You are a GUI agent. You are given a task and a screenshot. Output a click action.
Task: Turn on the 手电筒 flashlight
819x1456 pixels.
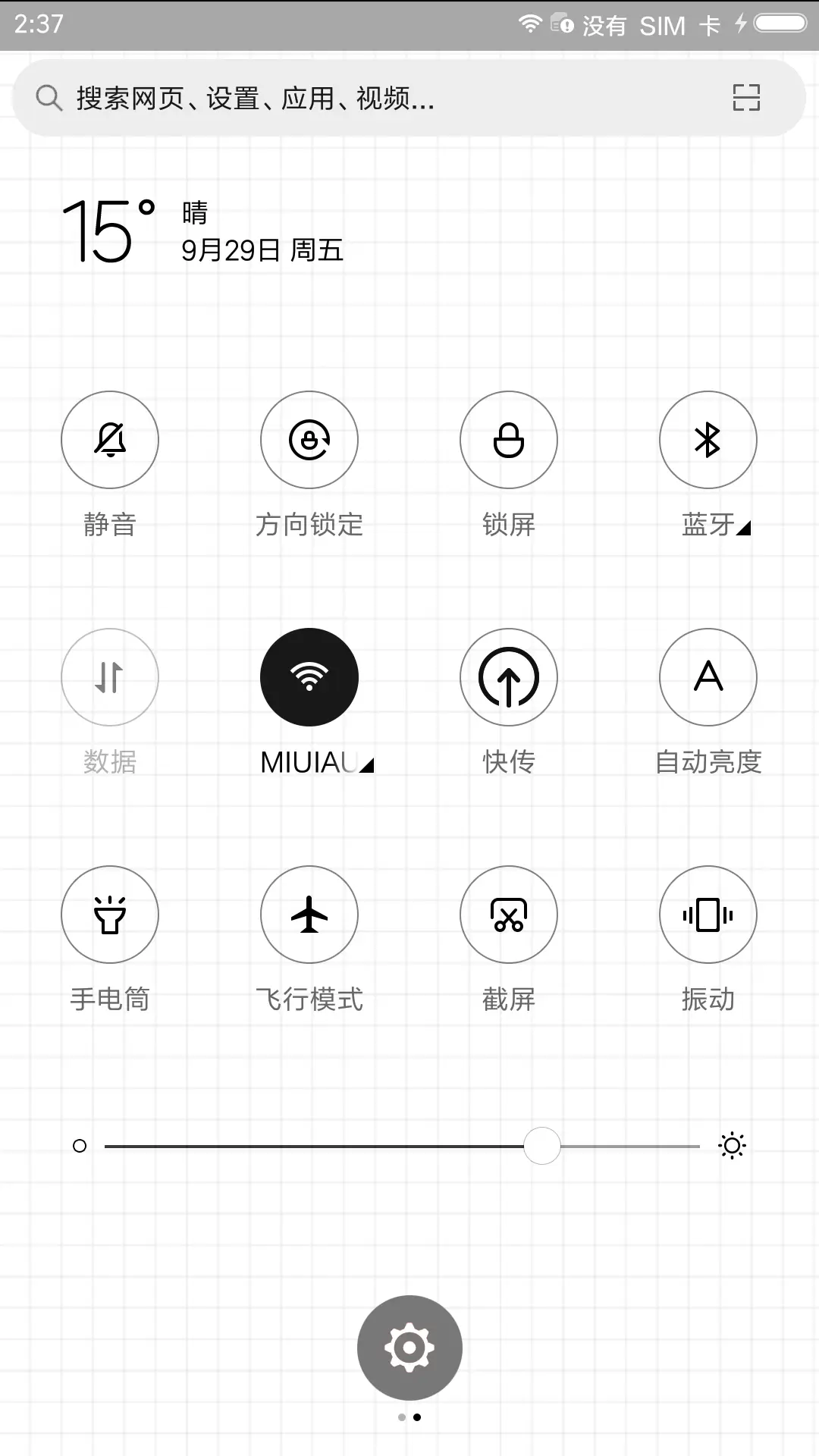[x=109, y=915]
